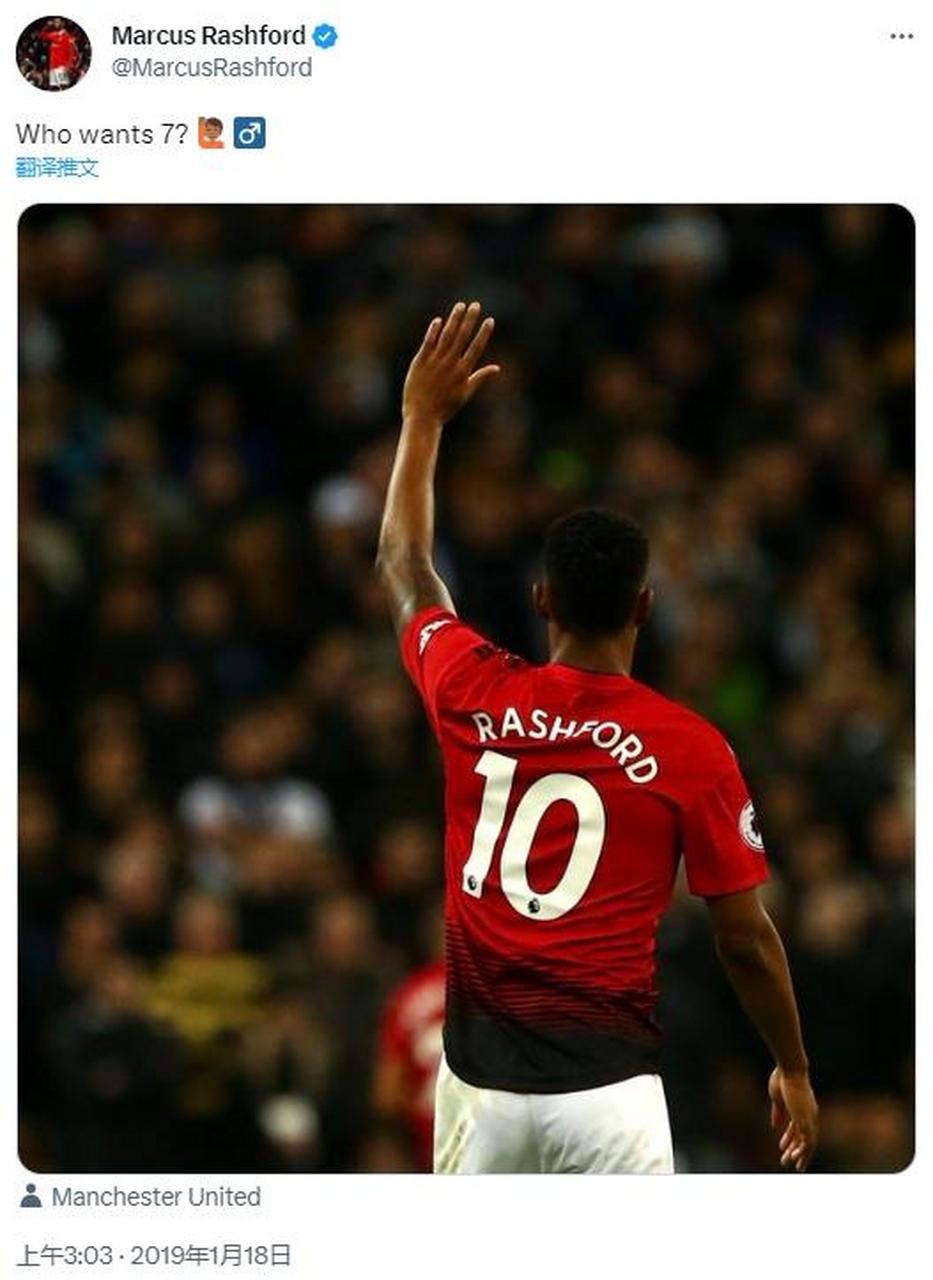Open Marcus Rashford's profile avatar
The width and height of the screenshot is (933, 1280).
click(53, 53)
